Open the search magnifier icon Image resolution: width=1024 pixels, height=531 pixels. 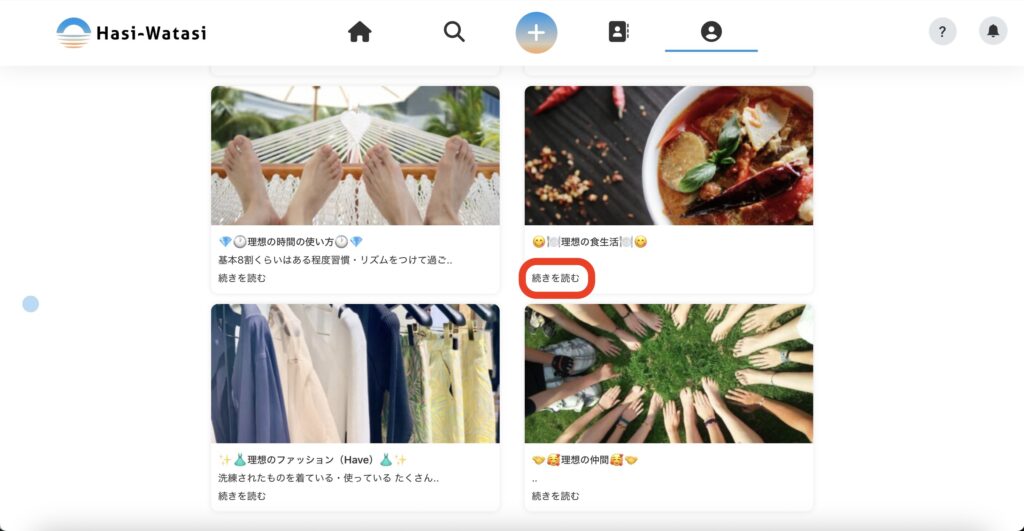454,32
